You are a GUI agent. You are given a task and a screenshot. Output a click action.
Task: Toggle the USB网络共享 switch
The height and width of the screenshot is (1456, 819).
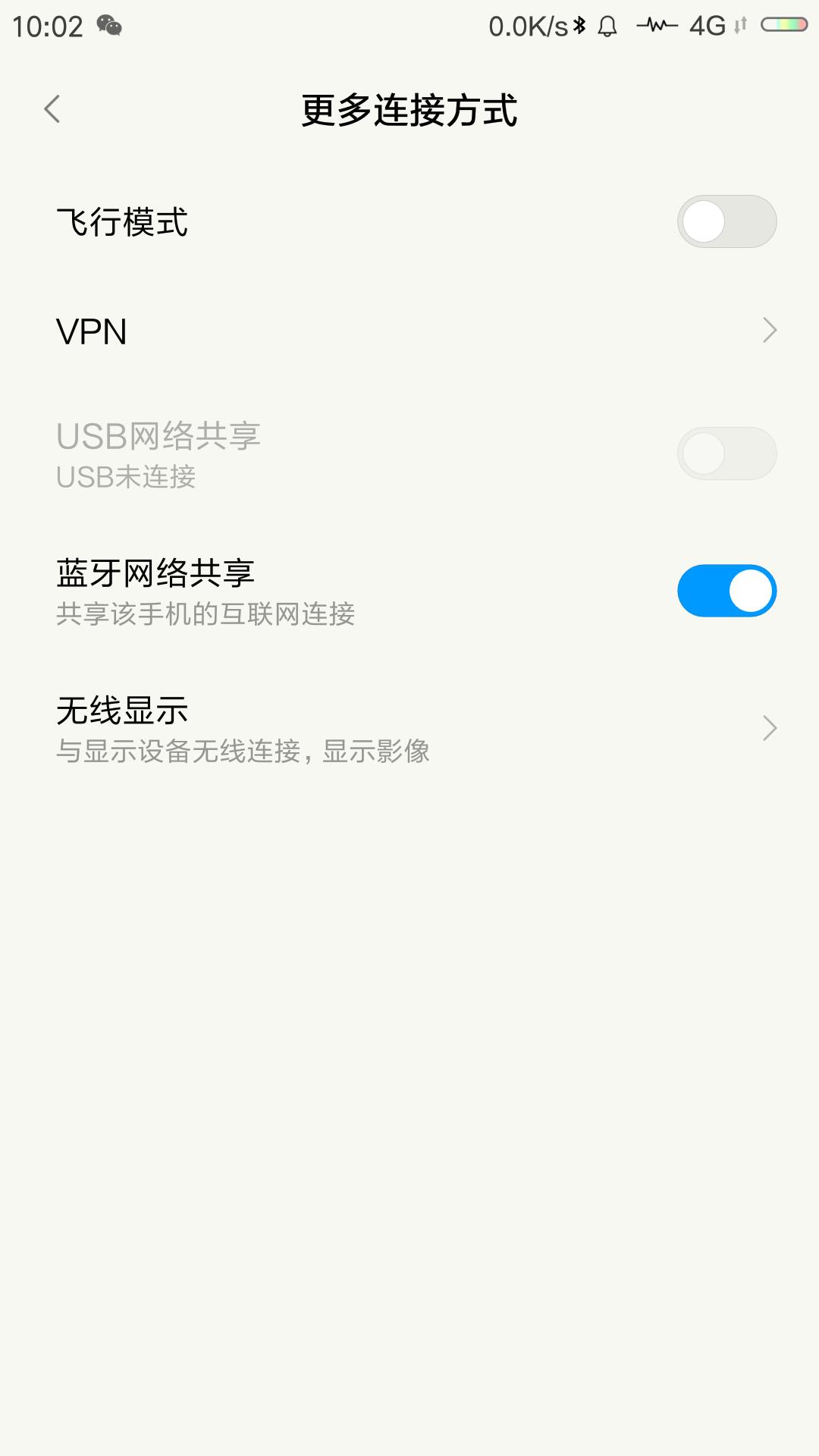point(726,452)
